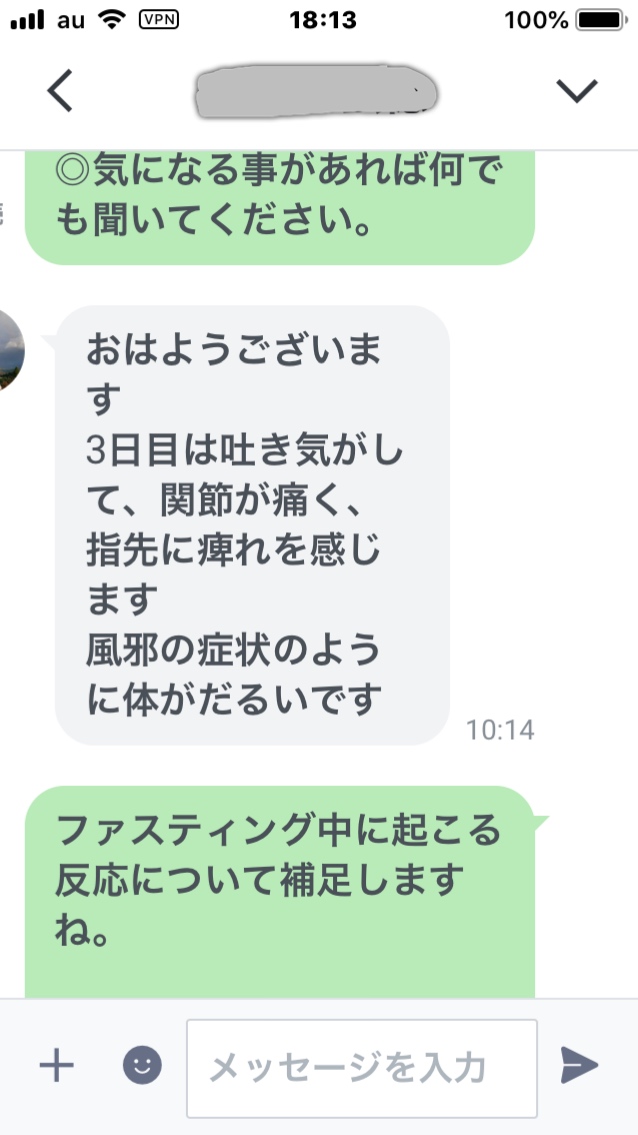Open the sender's profile picture
Viewport: 638px width, 1135px height.
[x=12, y=350]
